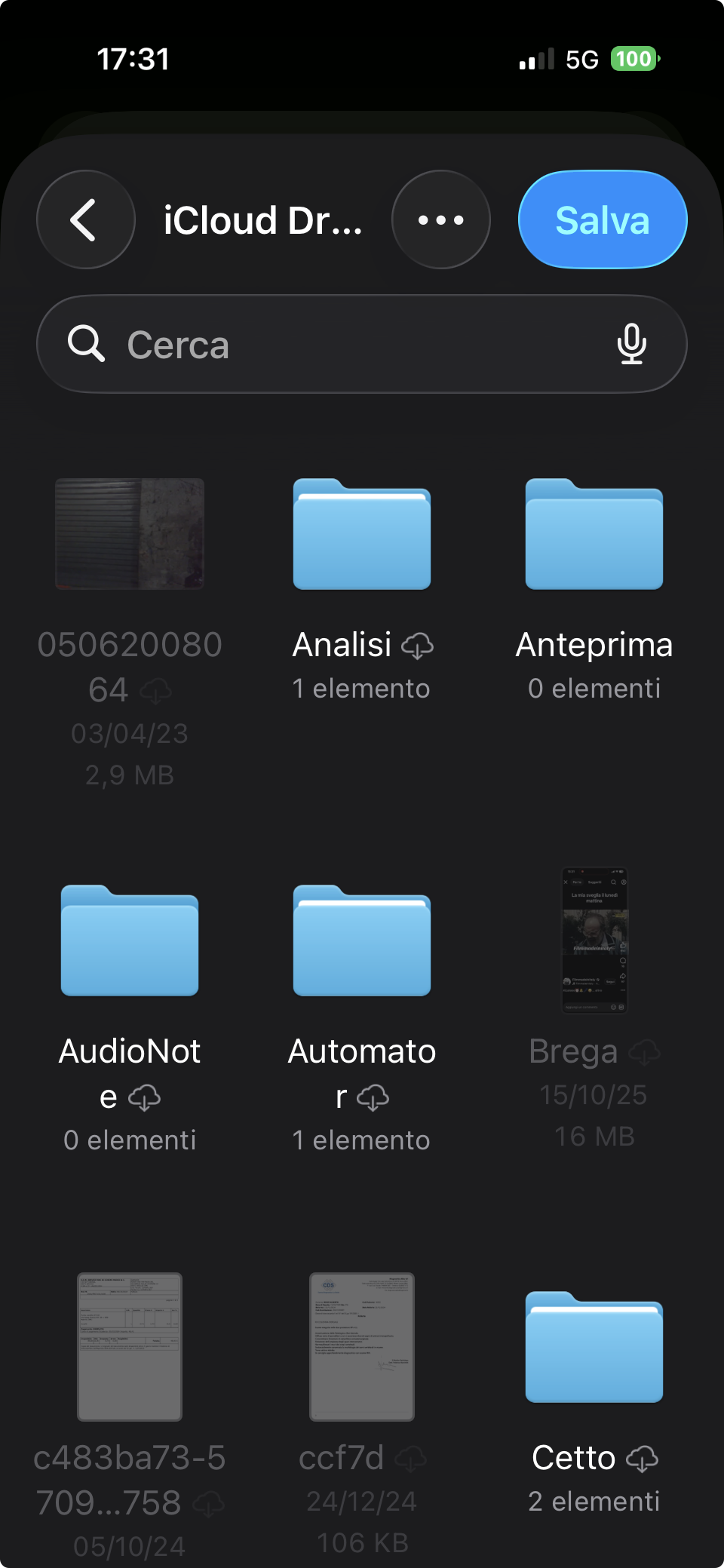Tap the back chevron to go up

pyautogui.click(x=85, y=219)
